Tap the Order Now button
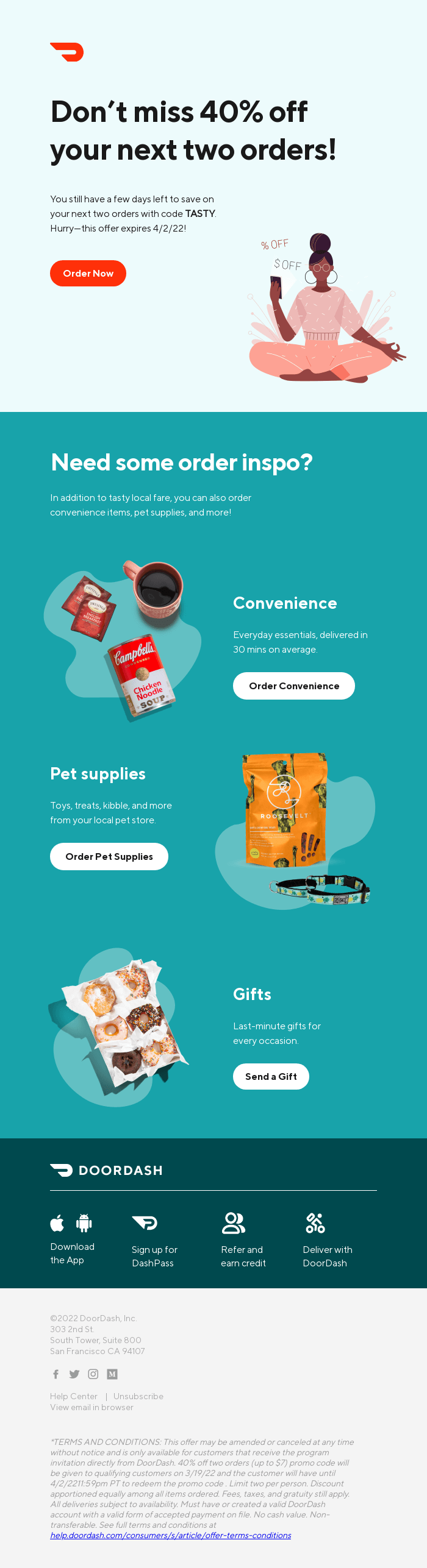The width and height of the screenshot is (427, 1568). coord(88,273)
